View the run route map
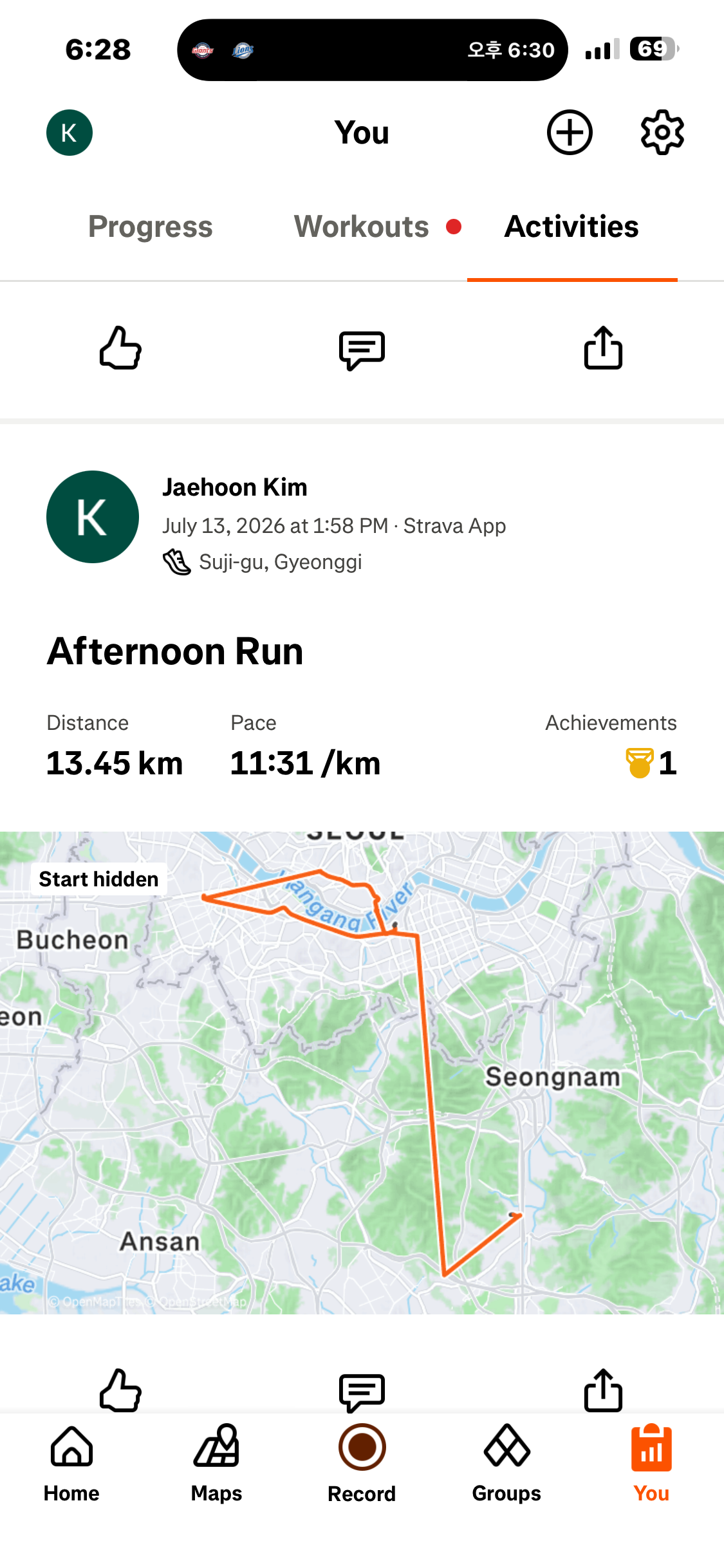Image resolution: width=724 pixels, height=1568 pixels. tap(362, 1072)
